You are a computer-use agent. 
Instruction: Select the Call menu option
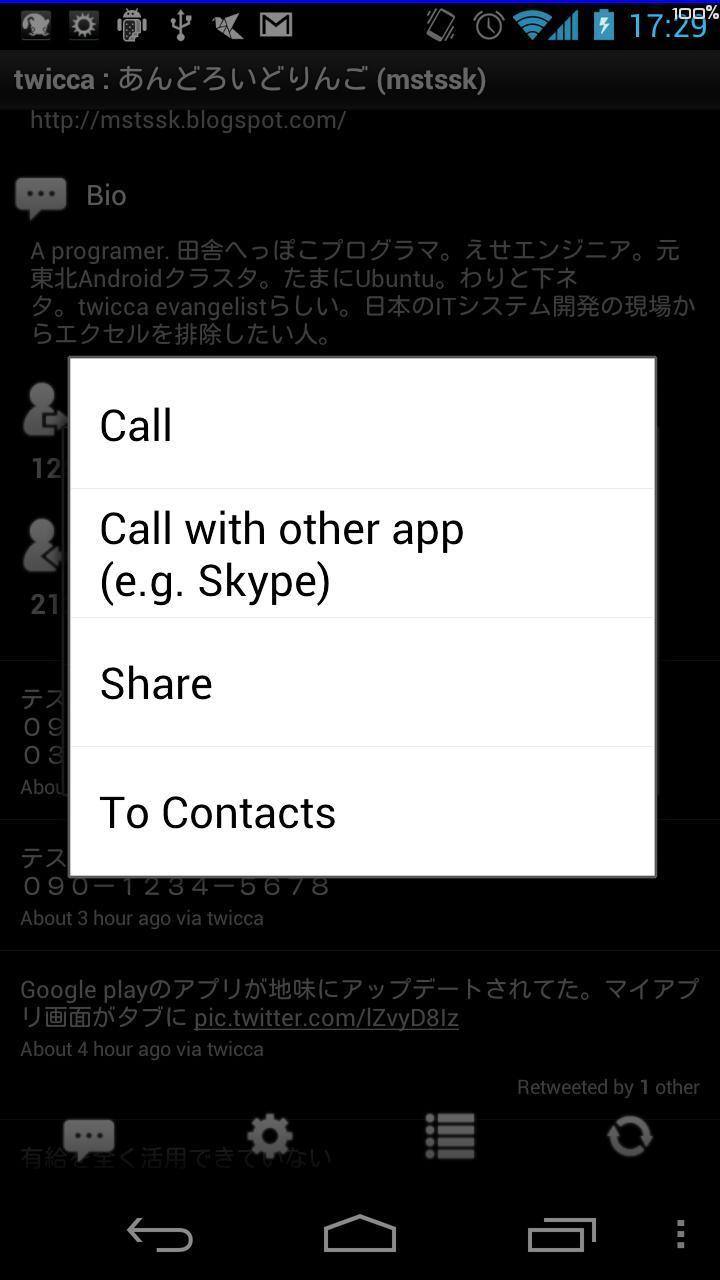(x=360, y=424)
